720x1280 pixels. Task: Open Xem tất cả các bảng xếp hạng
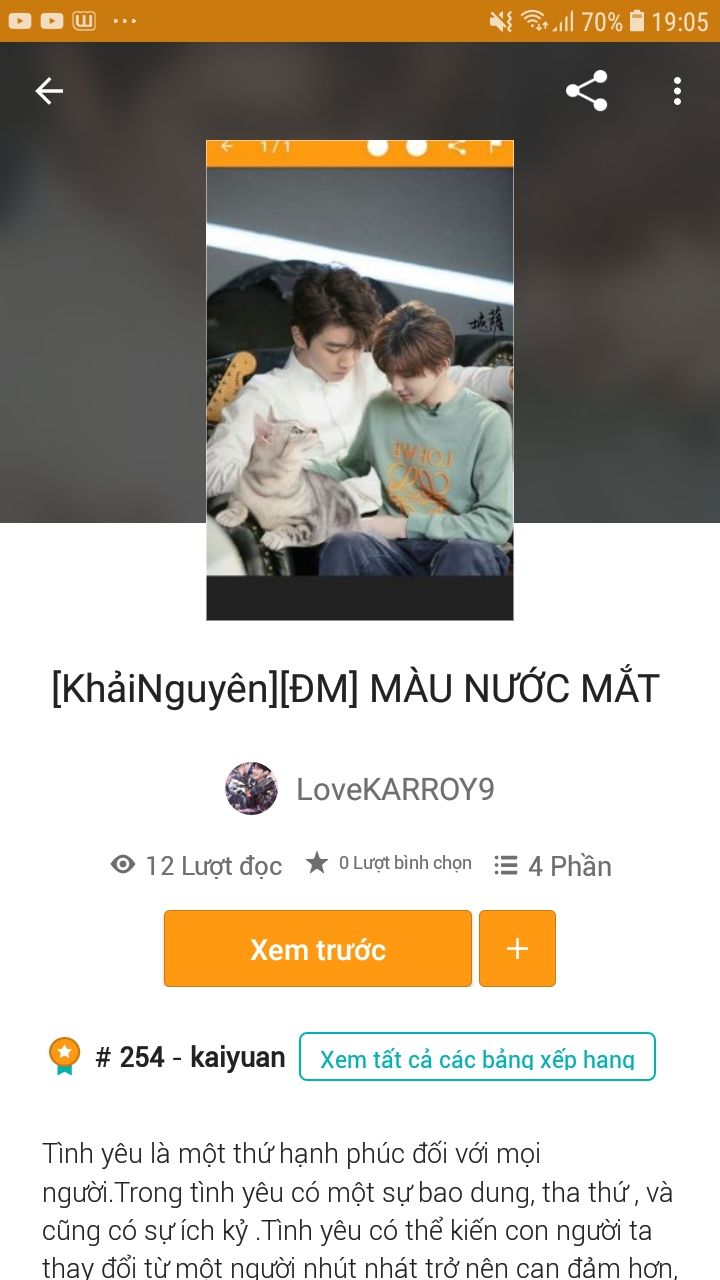coord(477,1058)
